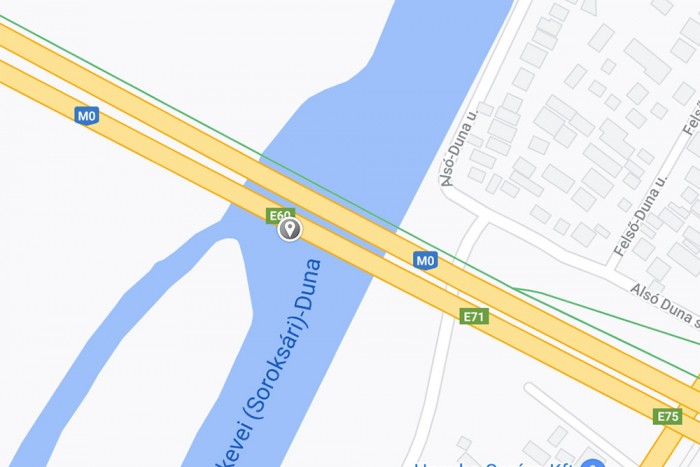The image size is (700, 467).
Task: Tap the gray location pin on the bridge
Action: coord(289,230)
